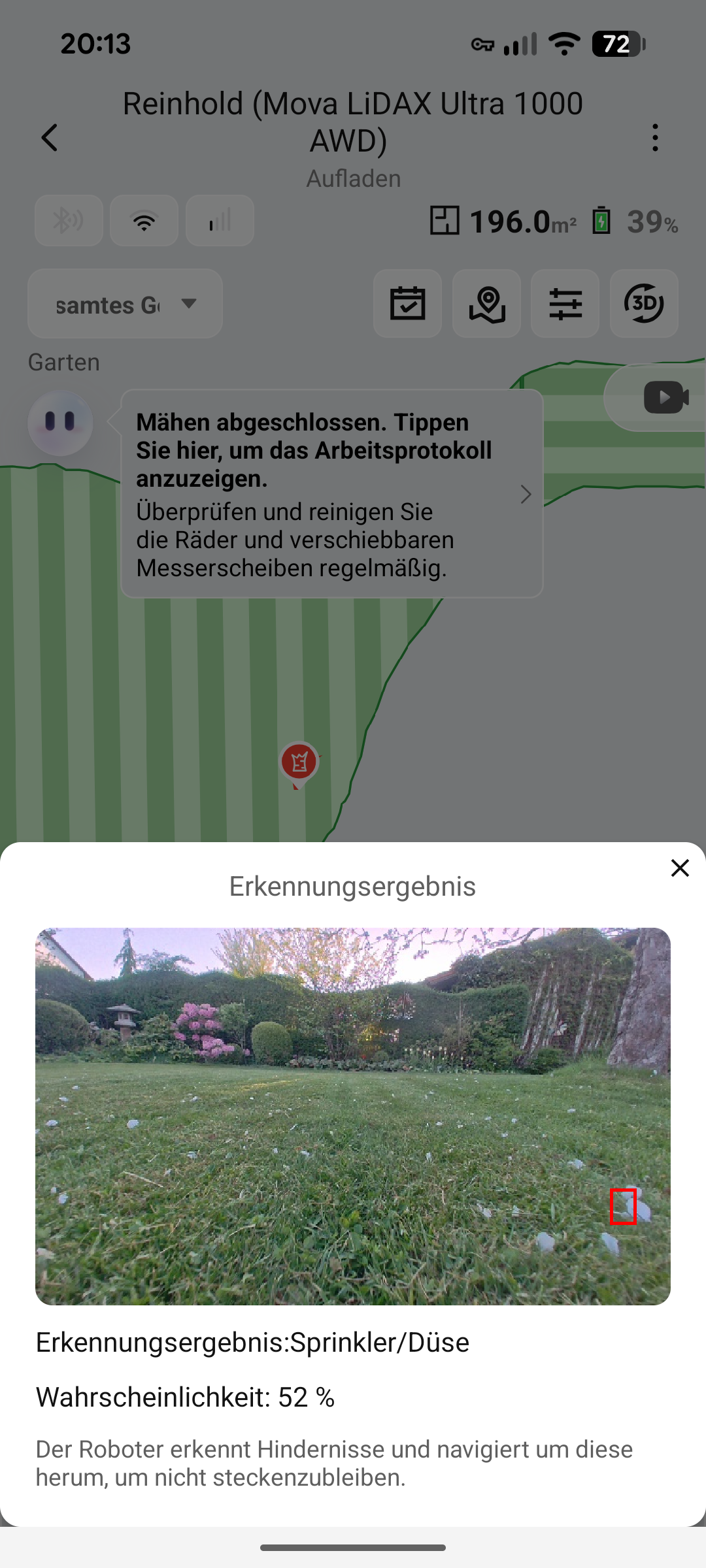
Task: Close the Erkennungsergebnis sheet
Action: (x=680, y=868)
